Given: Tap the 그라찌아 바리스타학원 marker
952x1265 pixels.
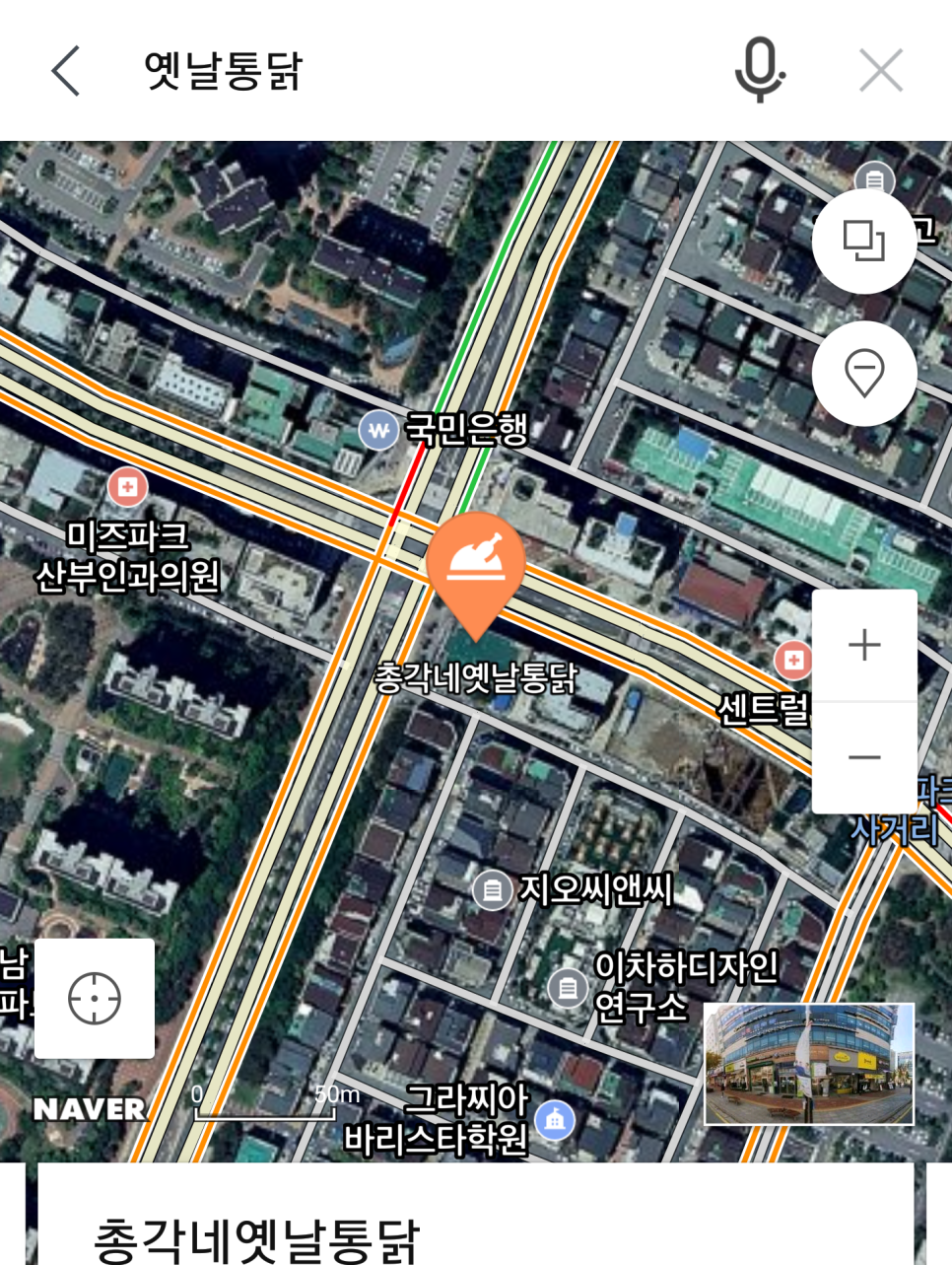Looking at the screenshot, I should [555, 1120].
